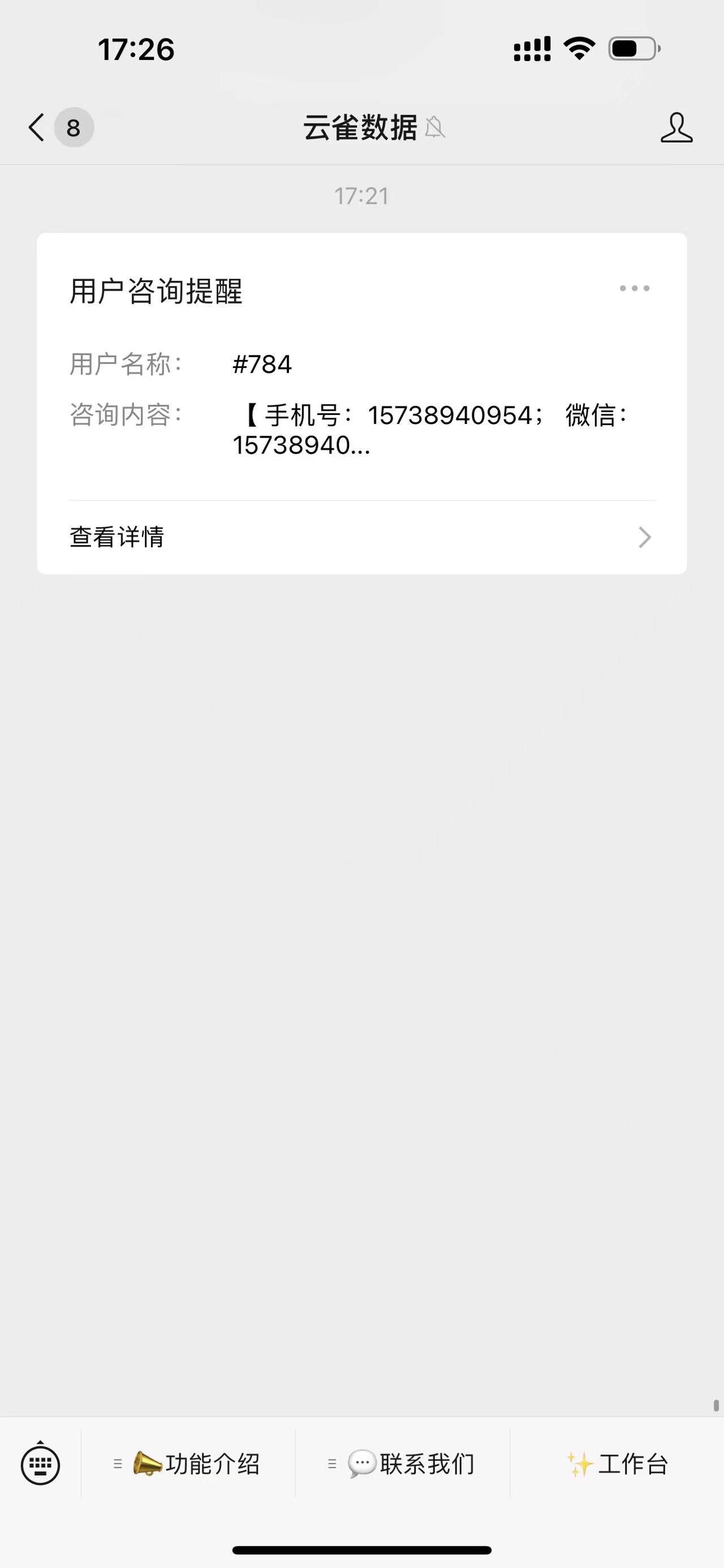724x1568 pixels.
Task: Tap the 17:21 timestamp above the card
Action: pyautogui.click(x=361, y=196)
